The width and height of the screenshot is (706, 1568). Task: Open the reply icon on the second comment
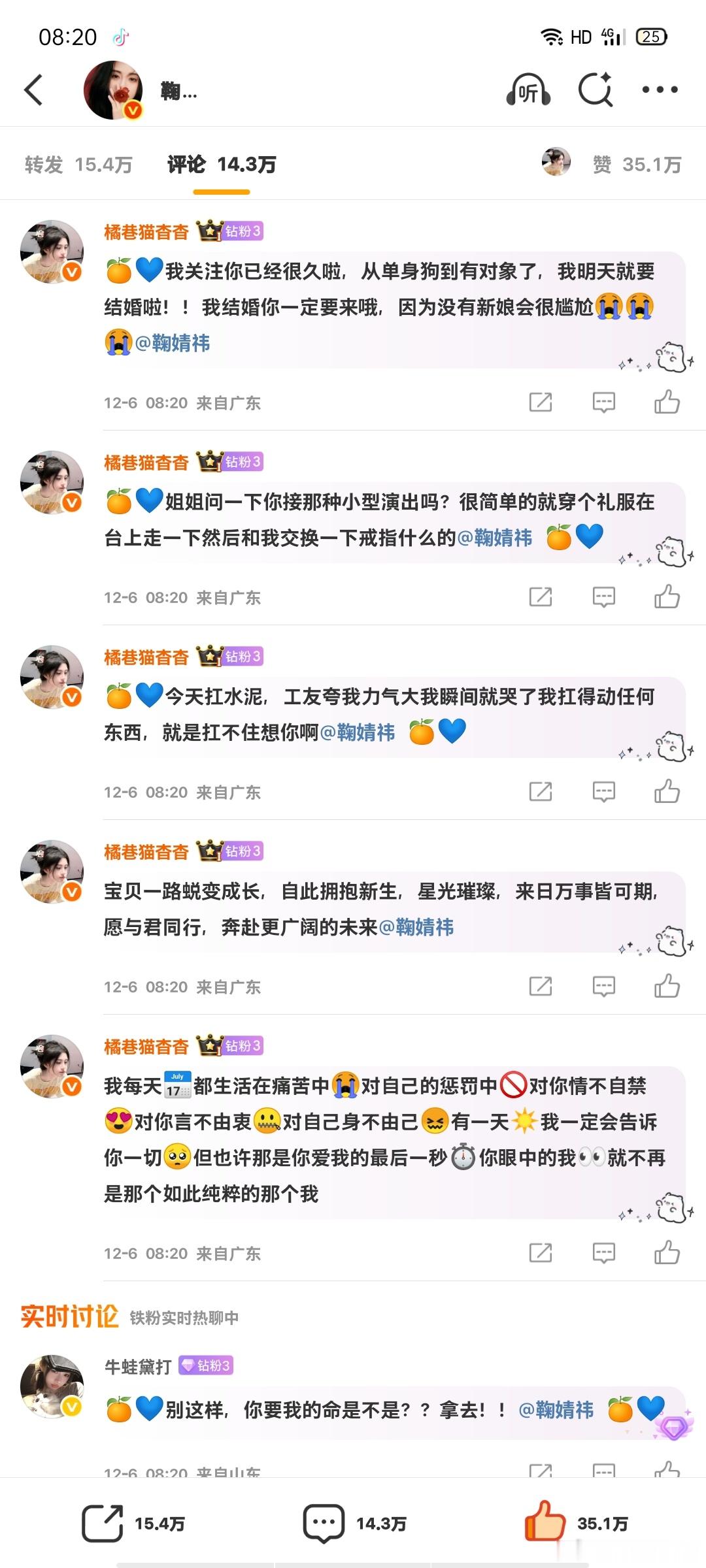click(x=602, y=596)
